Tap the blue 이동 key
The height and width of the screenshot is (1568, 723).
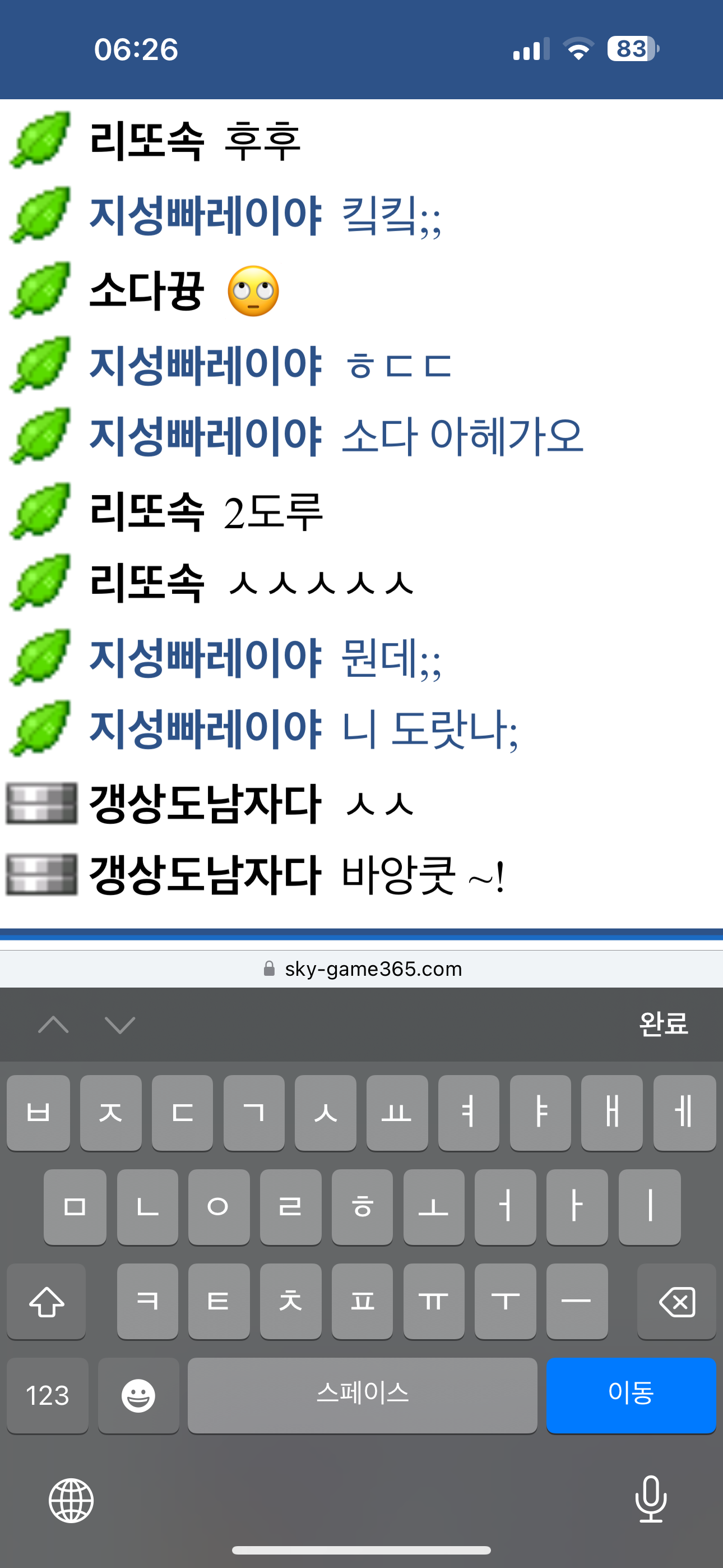point(631,1395)
